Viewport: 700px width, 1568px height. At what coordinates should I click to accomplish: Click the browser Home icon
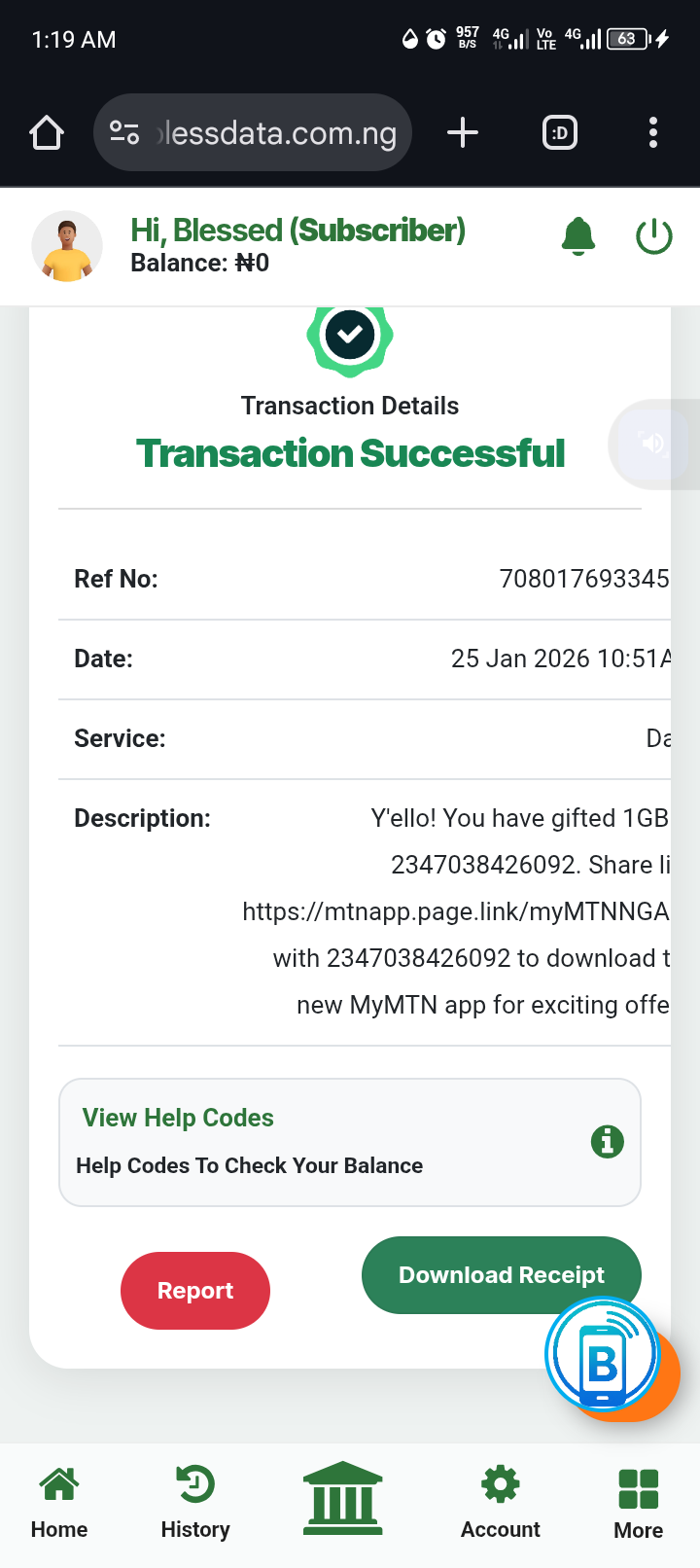point(46,132)
